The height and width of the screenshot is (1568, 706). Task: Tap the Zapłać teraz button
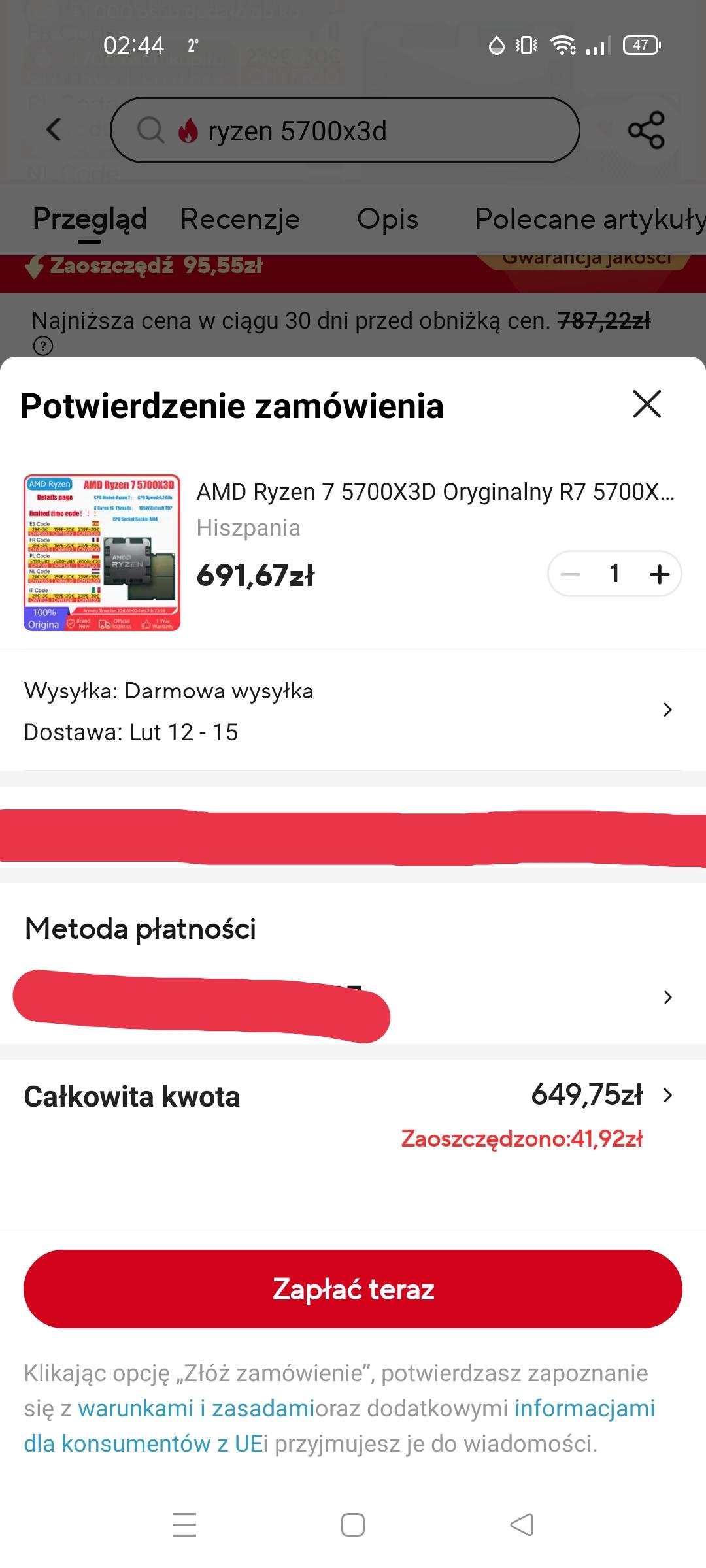pyautogui.click(x=353, y=1289)
